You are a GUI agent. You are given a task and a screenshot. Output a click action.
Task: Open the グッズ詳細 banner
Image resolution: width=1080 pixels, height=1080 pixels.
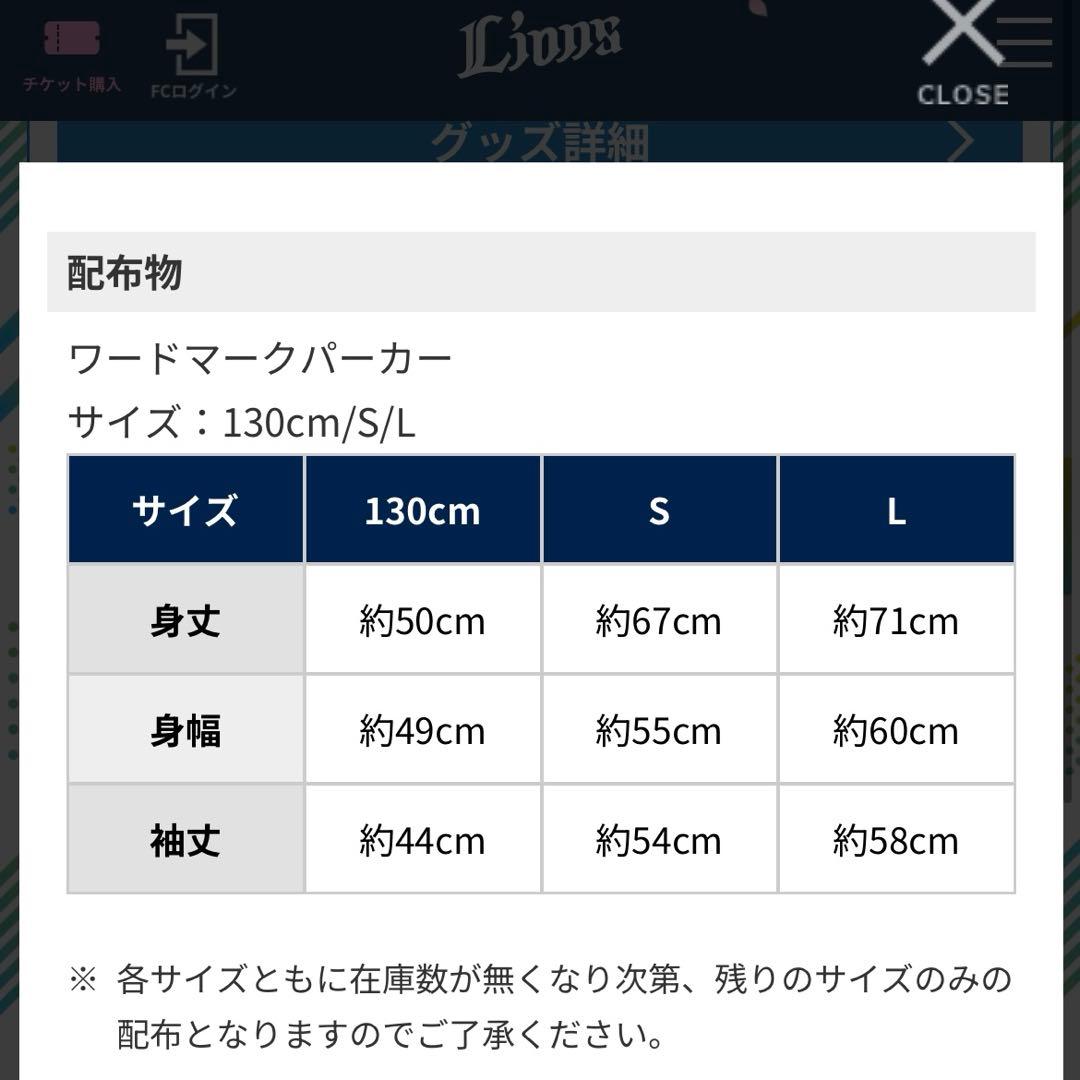[x=539, y=142]
